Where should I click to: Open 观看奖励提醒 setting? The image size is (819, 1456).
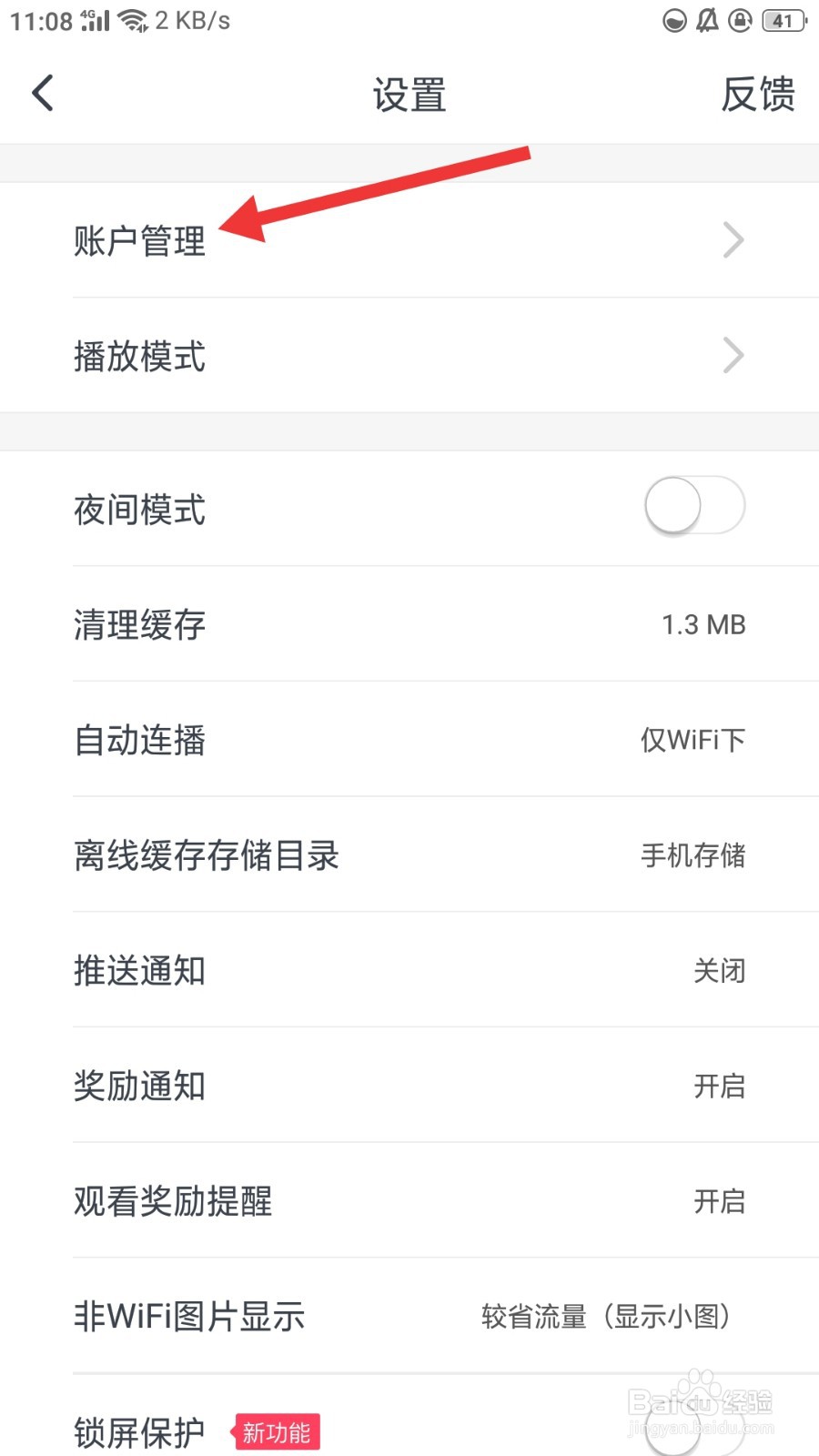(x=409, y=1201)
